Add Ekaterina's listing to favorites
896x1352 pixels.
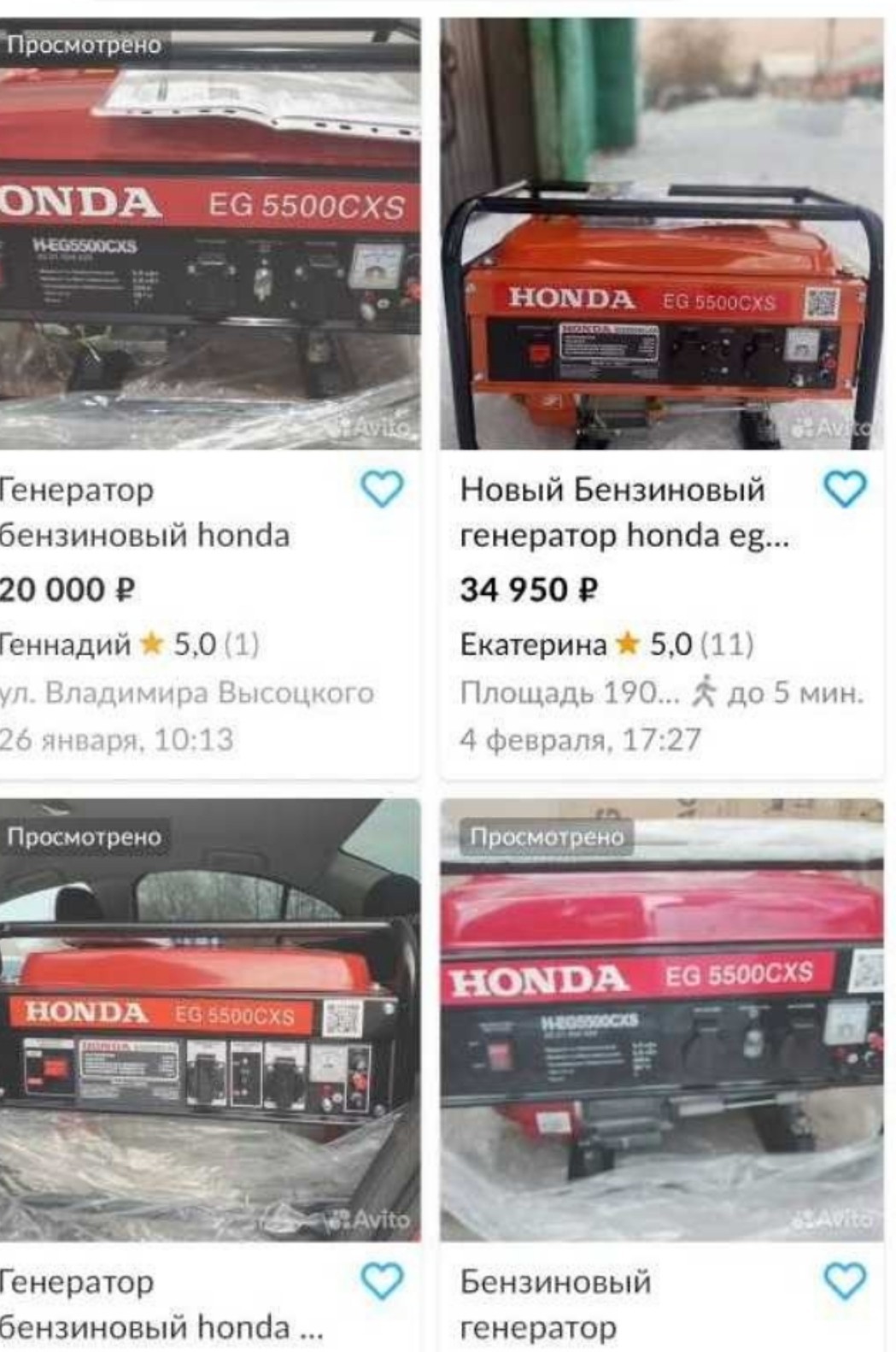[x=845, y=489]
